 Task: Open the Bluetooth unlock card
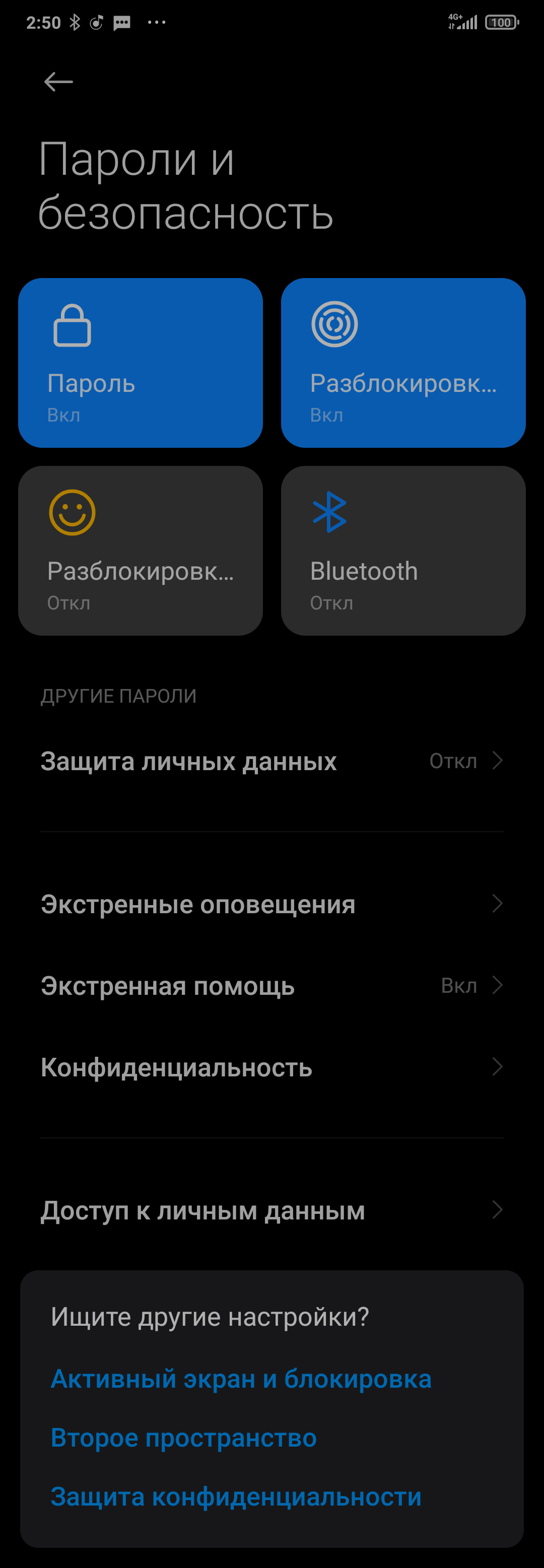tap(403, 551)
